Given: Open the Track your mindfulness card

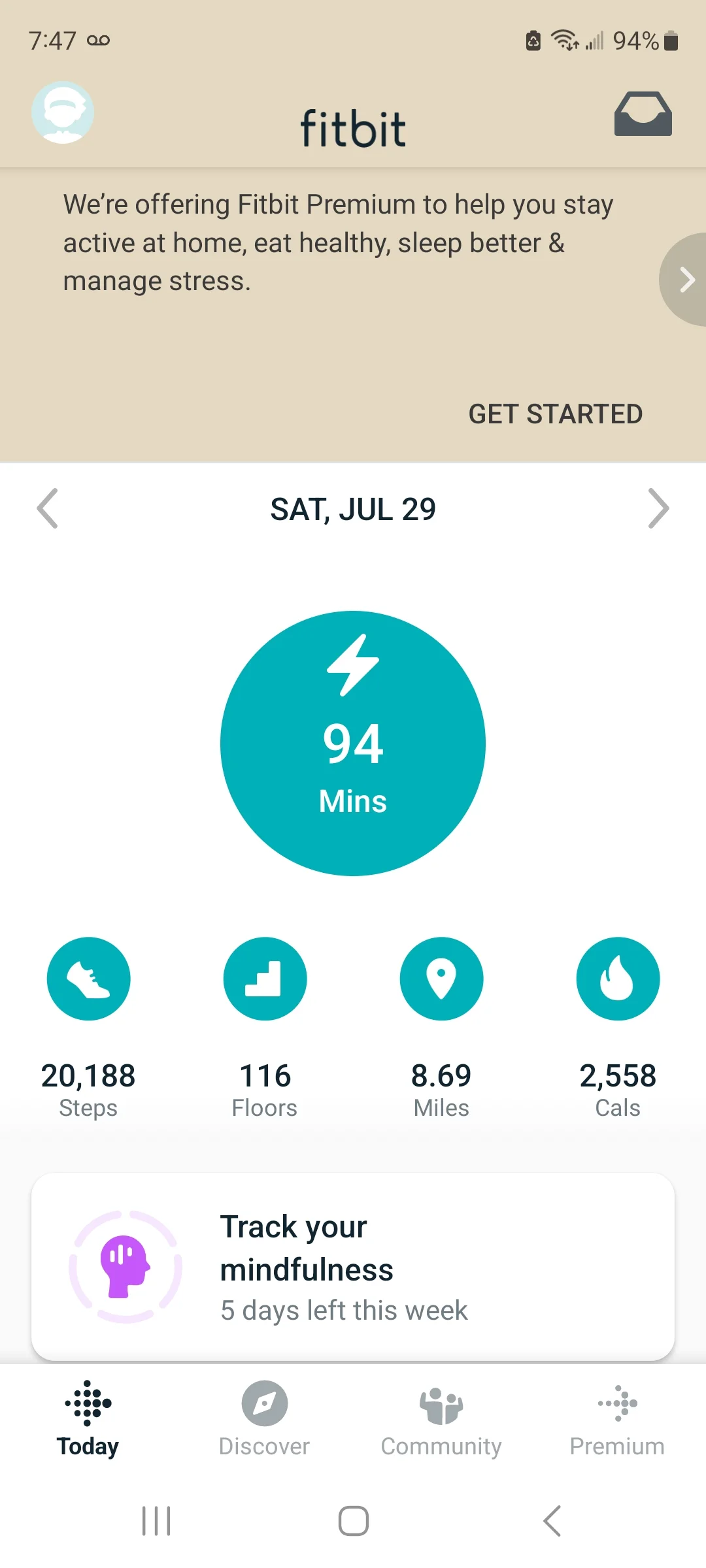Looking at the screenshot, I should pos(353,1266).
